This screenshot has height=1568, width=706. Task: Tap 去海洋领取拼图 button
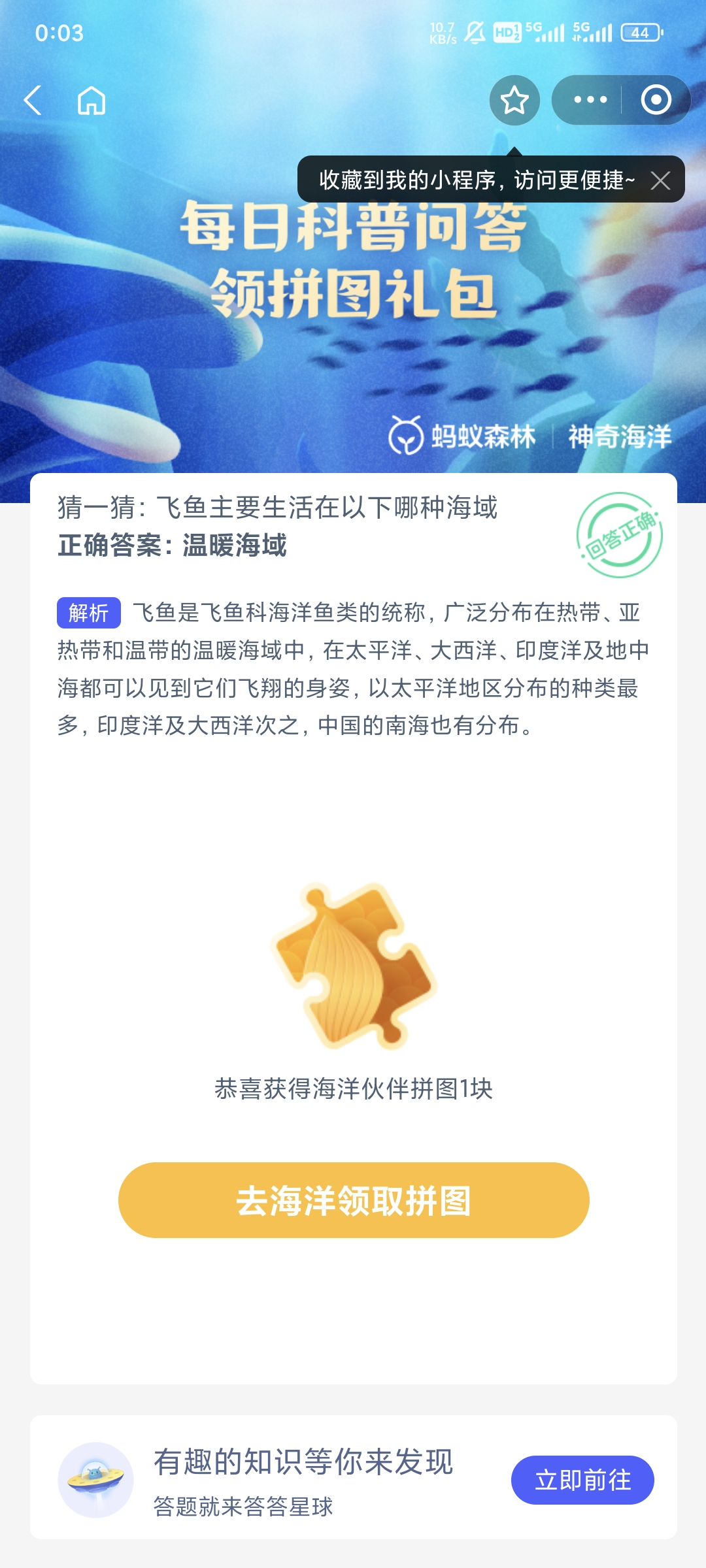(354, 1200)
